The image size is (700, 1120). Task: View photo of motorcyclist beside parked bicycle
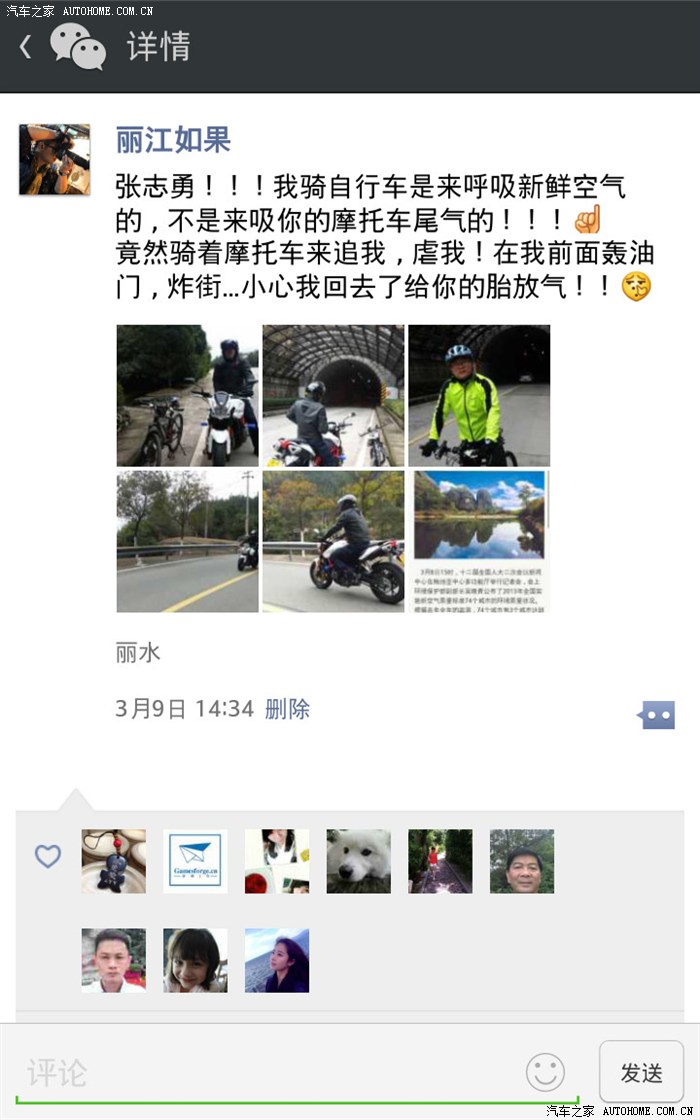point(187,396)
